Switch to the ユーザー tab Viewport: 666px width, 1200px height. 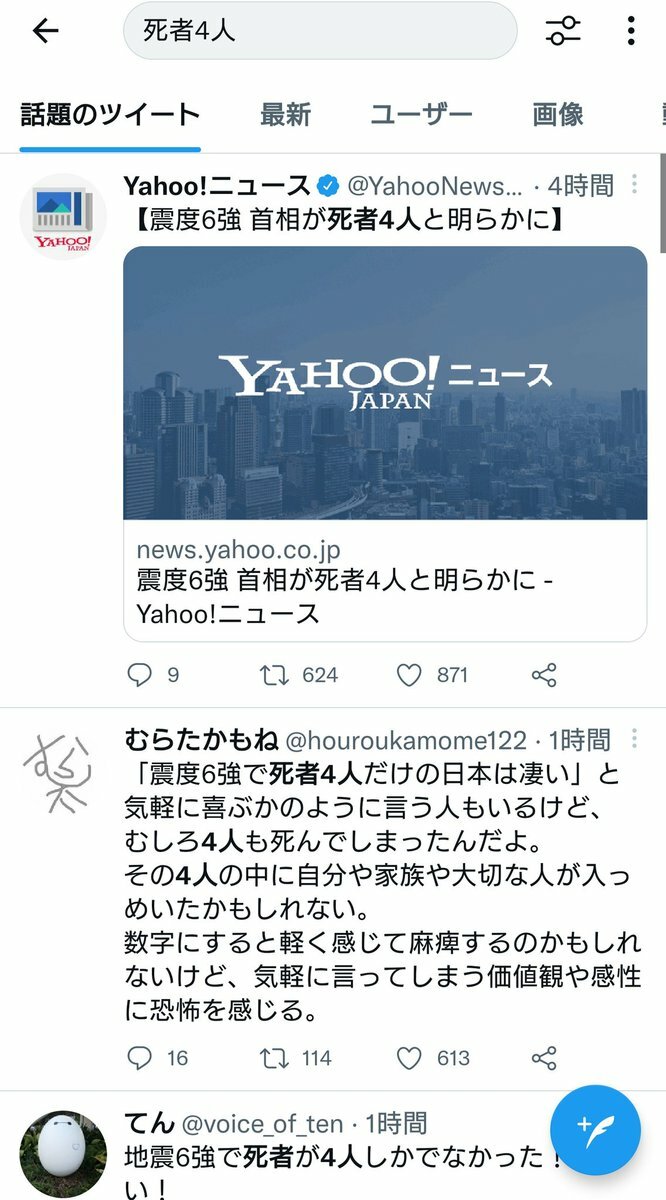click(x=421, y=114)
